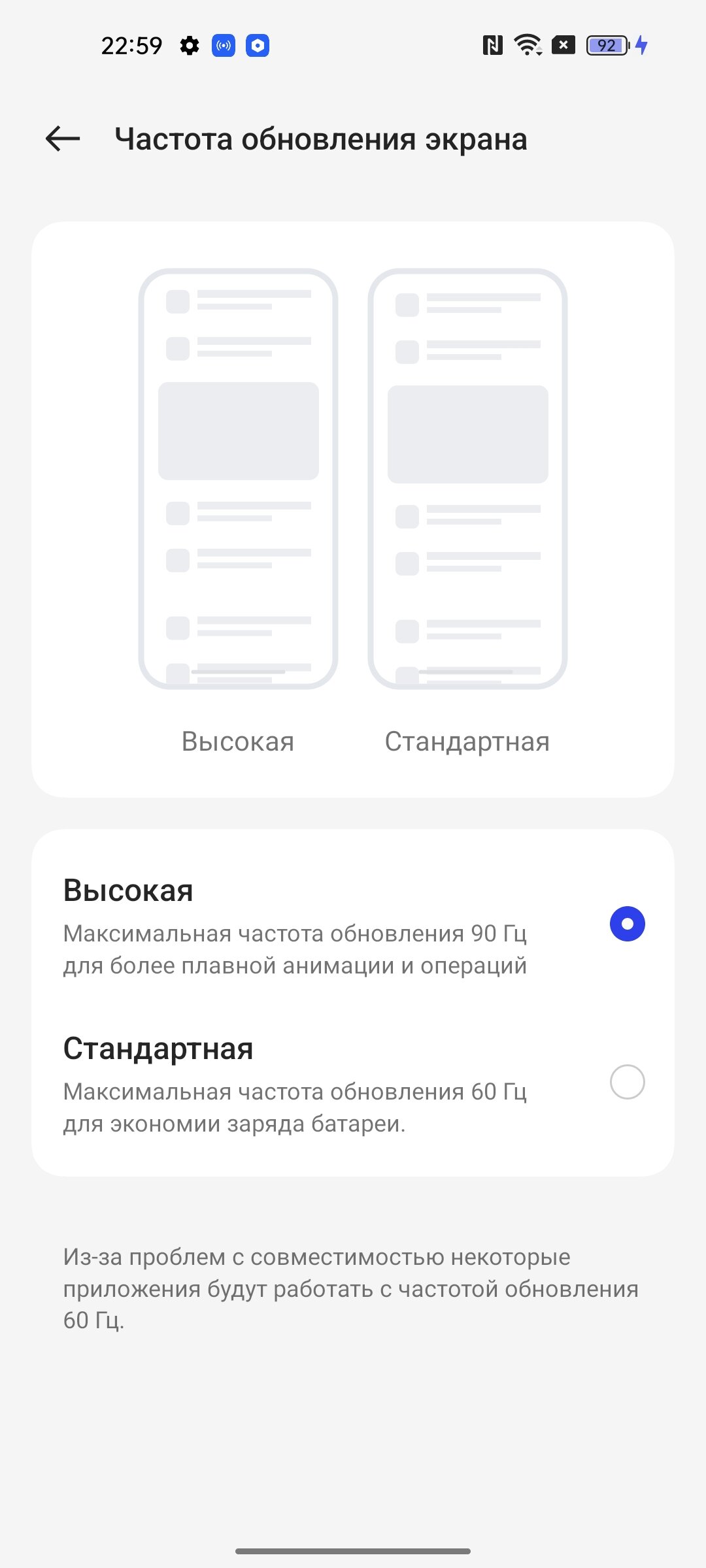Choose the Стандартная 60 Гц refresh rate option
The height and width of the screenshot is (1568, 706).
(353, 1083)
